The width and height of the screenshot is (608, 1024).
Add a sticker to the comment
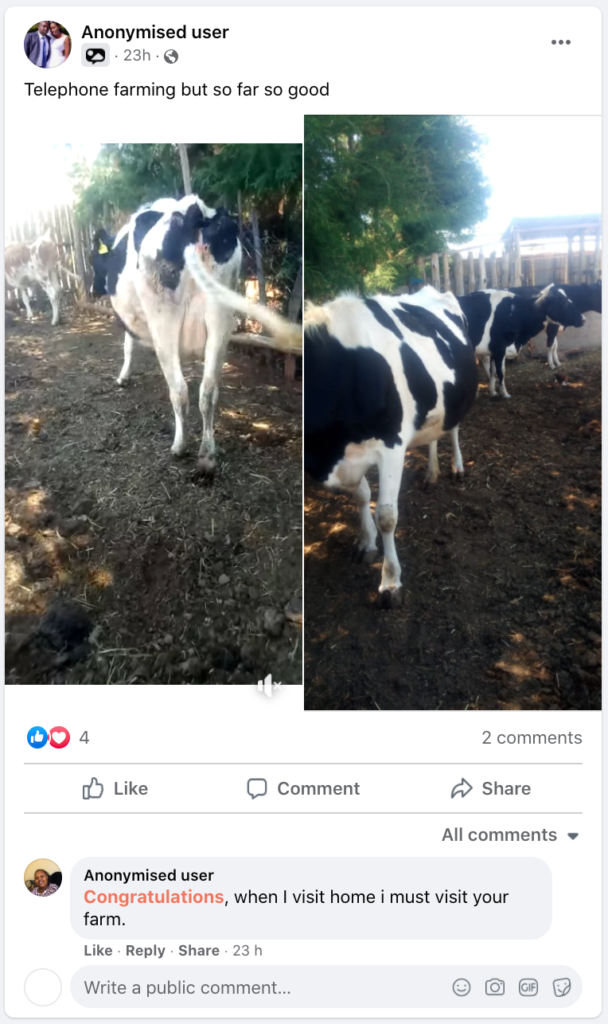pos(562,987)
